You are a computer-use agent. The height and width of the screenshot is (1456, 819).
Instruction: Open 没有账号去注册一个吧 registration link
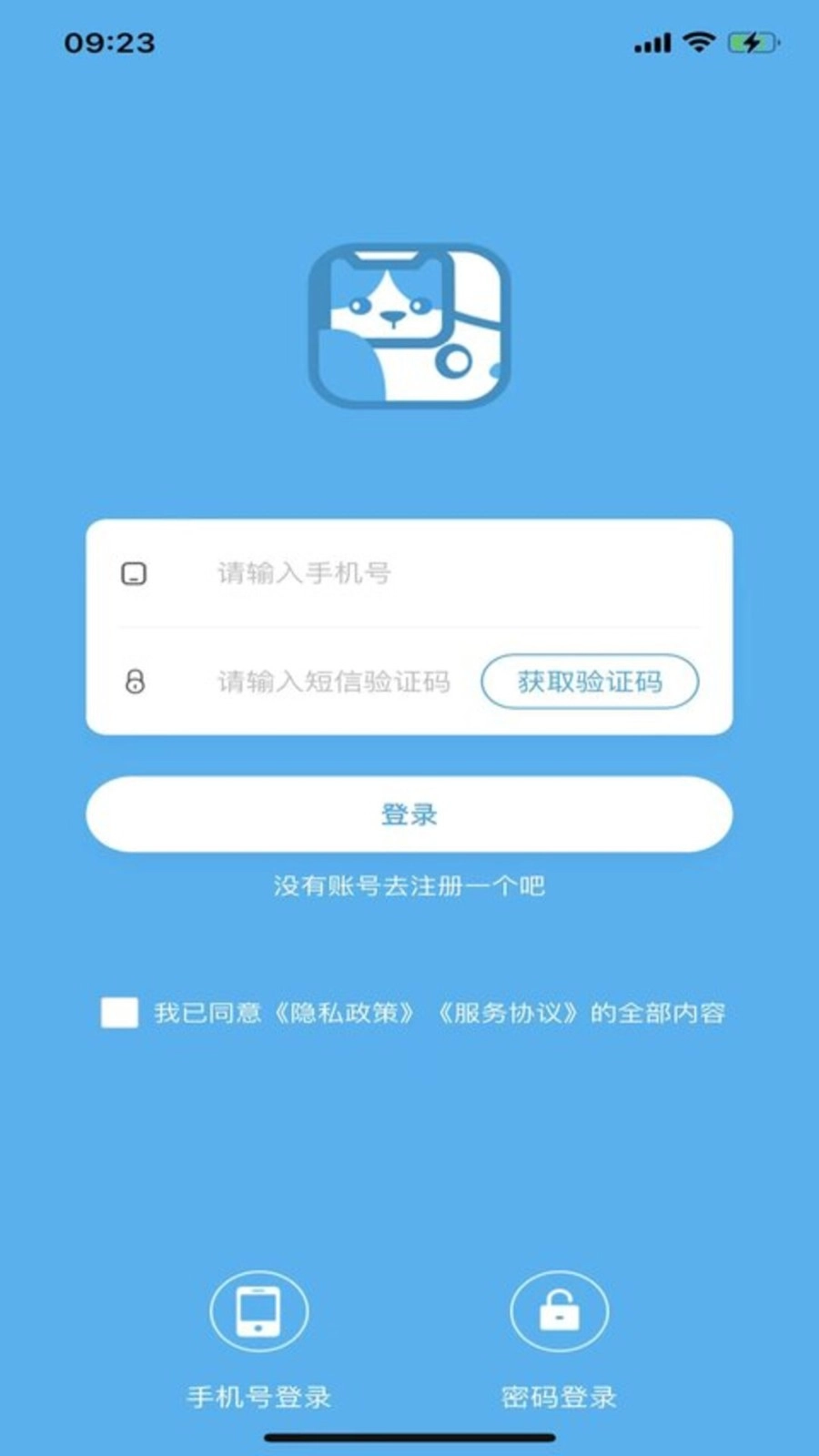[x=409, y=885]
